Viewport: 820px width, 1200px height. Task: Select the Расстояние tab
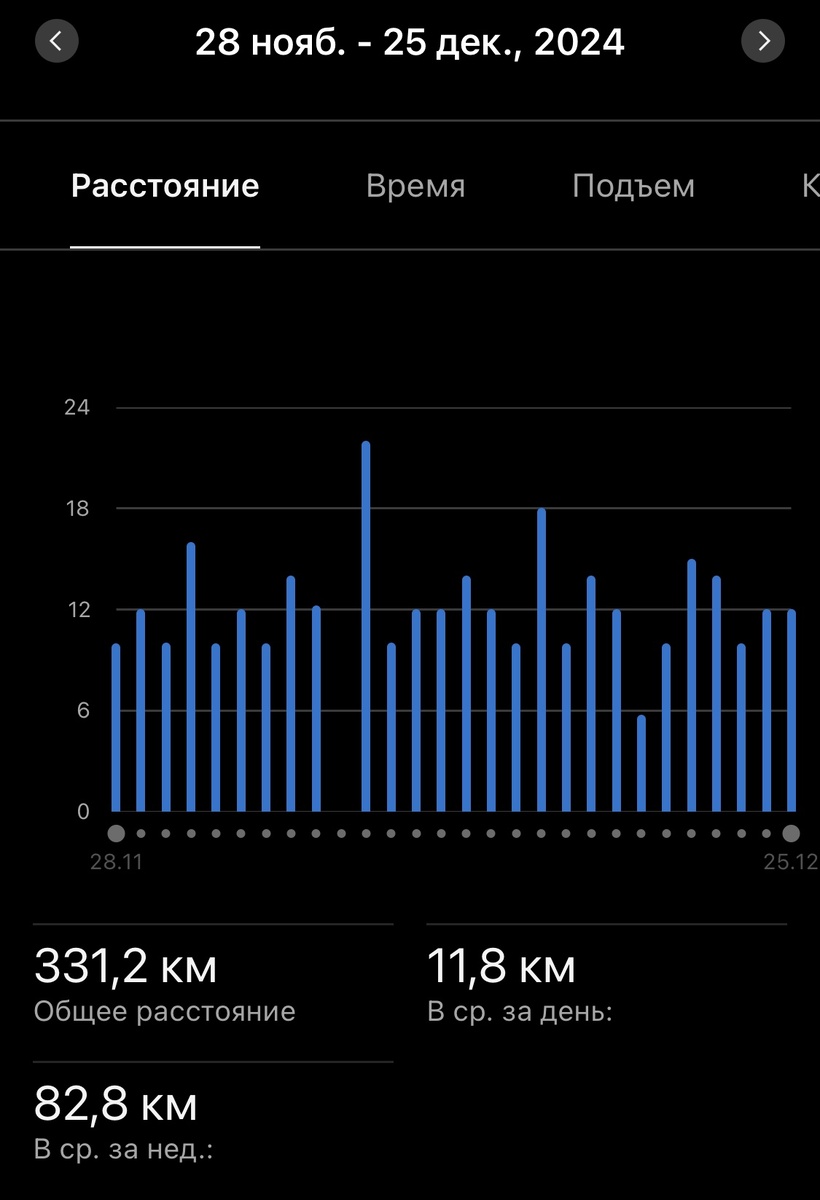pyautogui.click(x=165, y=186)
